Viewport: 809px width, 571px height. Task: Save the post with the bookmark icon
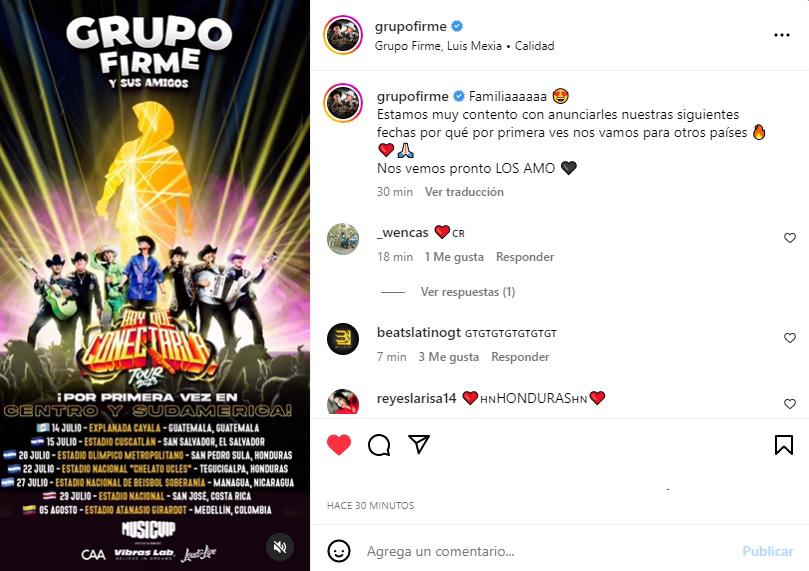coord(784,445)
